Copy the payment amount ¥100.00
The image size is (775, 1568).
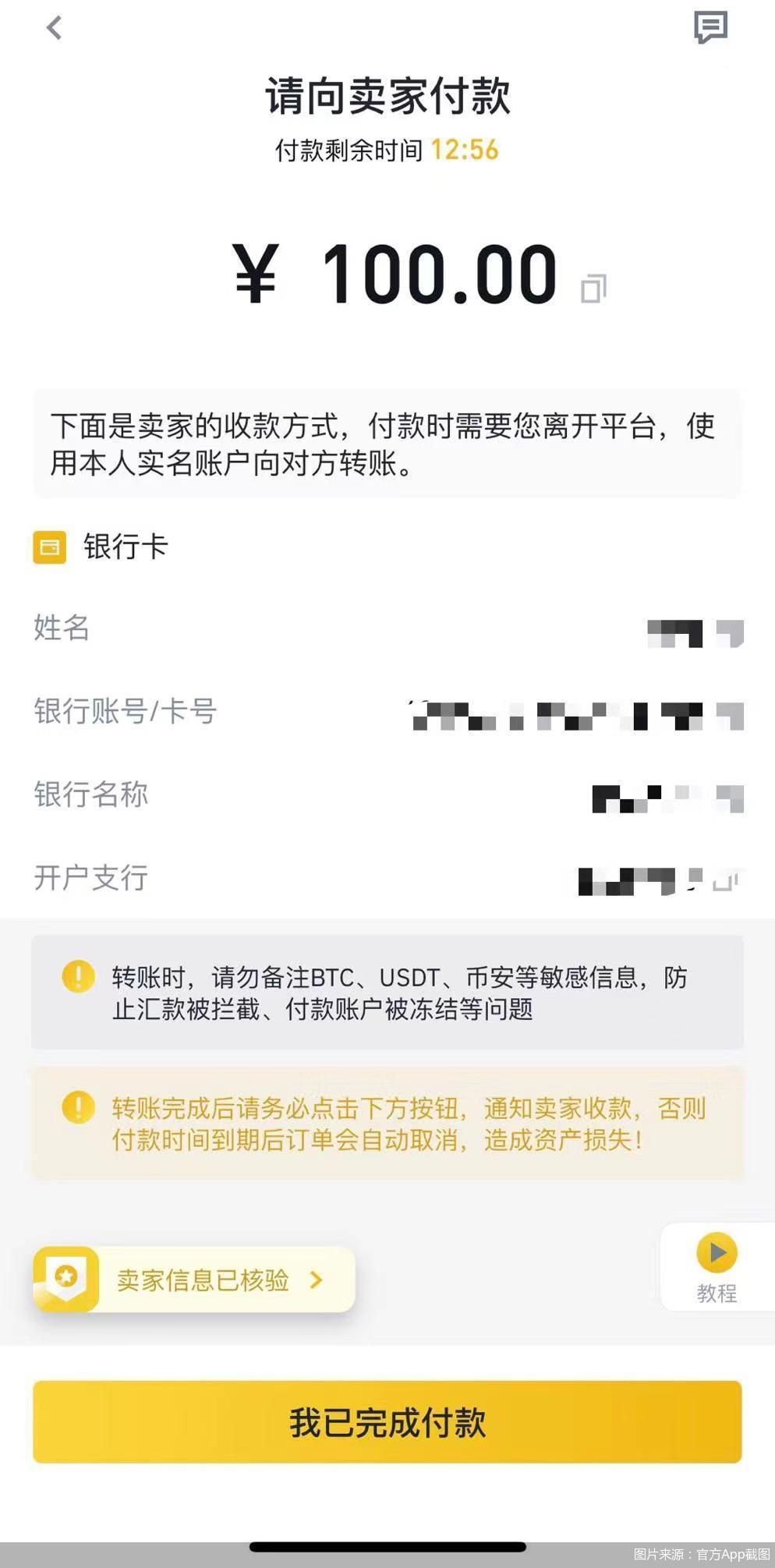point(596,287)
